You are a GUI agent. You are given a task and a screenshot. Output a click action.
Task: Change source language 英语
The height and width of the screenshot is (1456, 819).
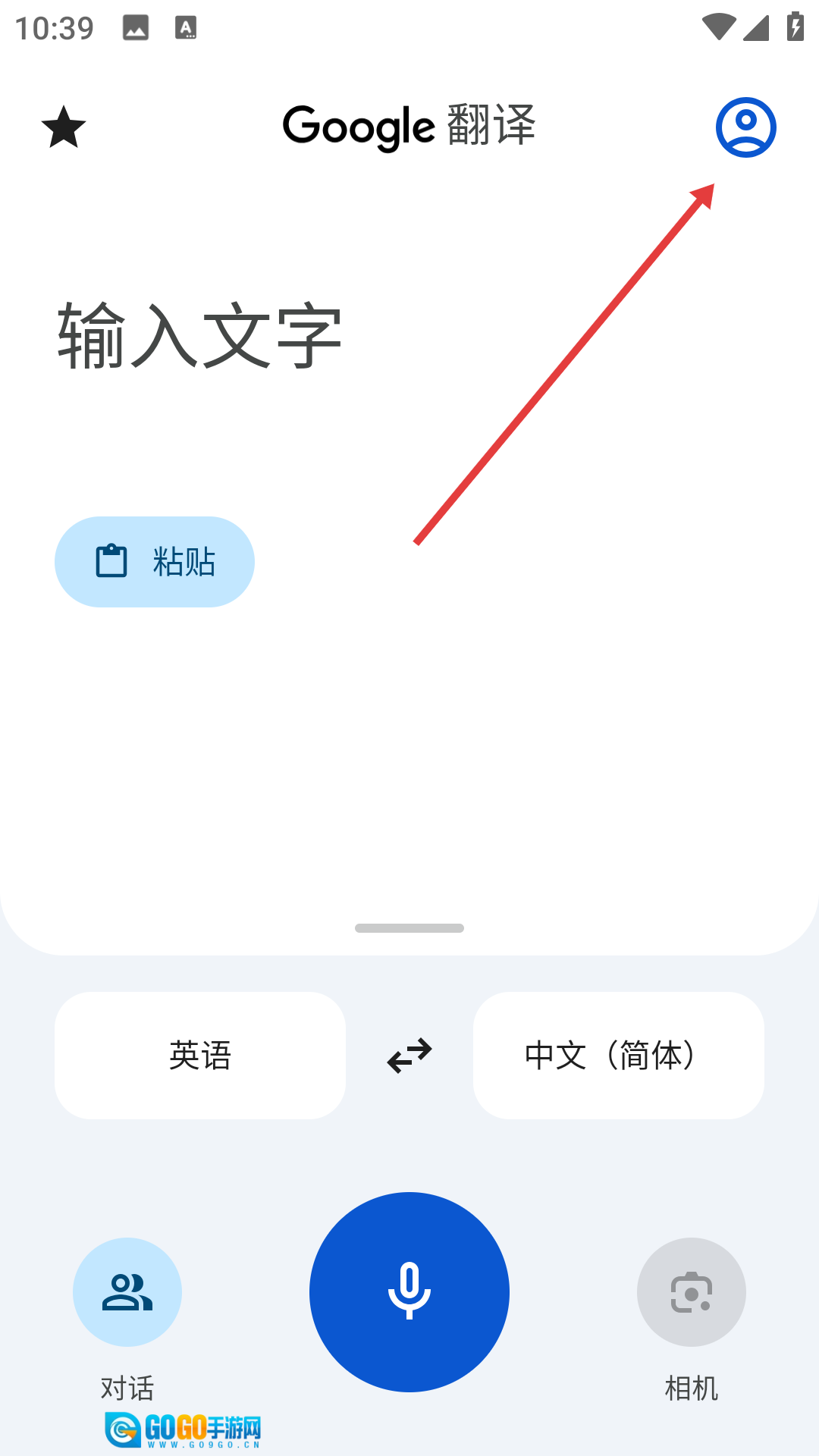click(x=200, y=1055)
